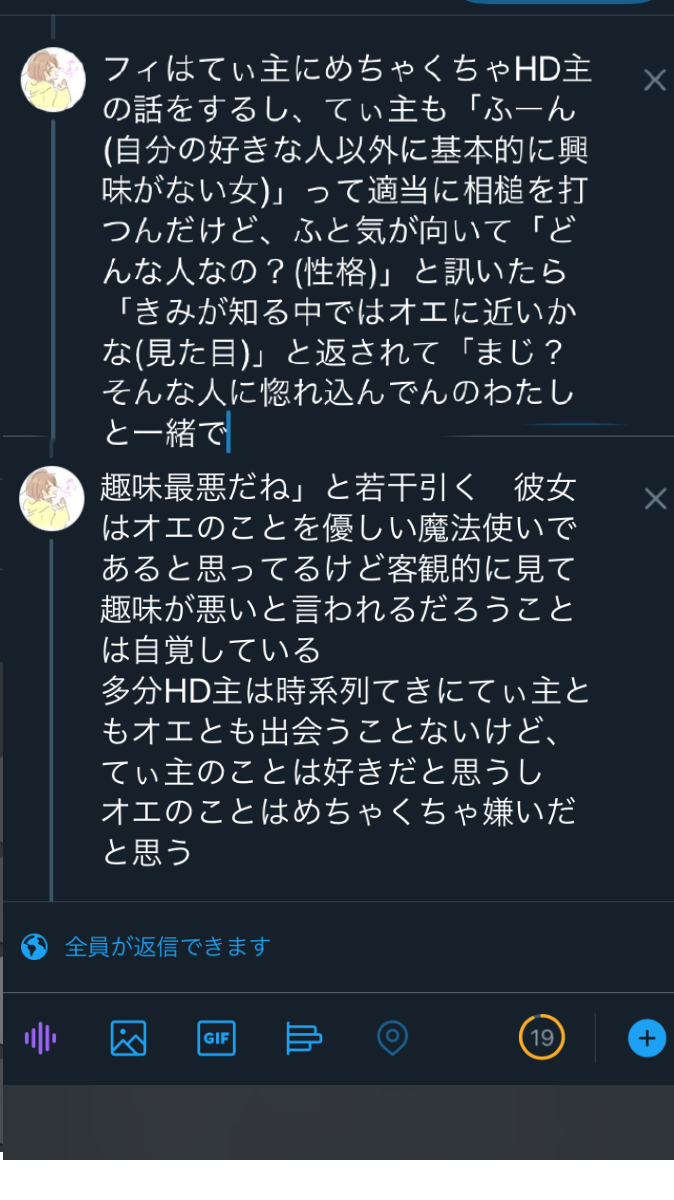Image resolution: width=674 pixels, height=1200 pixels.
Task: Create a poll
Action: tap(304, 1038)
